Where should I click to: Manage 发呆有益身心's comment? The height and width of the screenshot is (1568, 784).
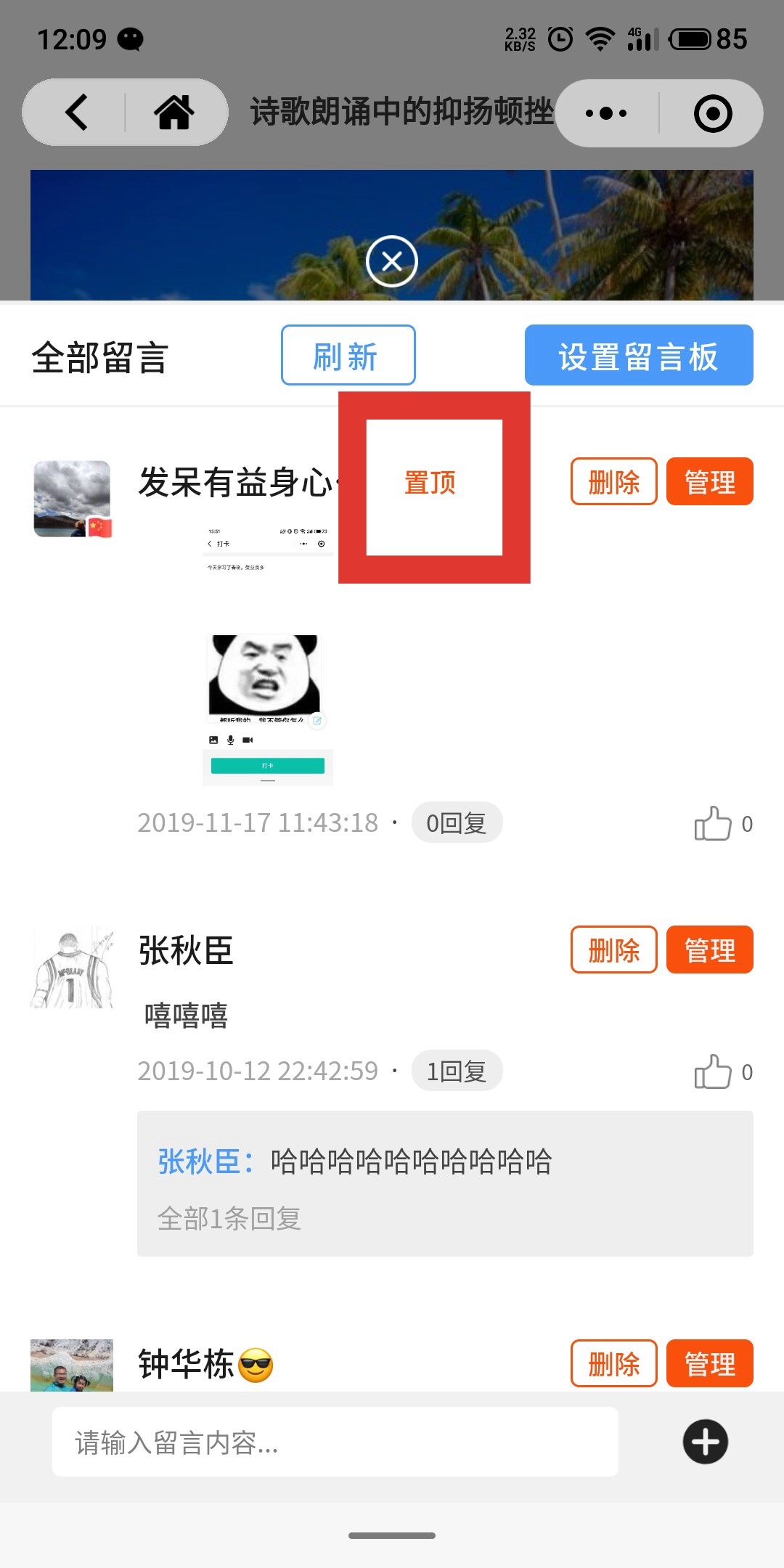tap(709, 481)
